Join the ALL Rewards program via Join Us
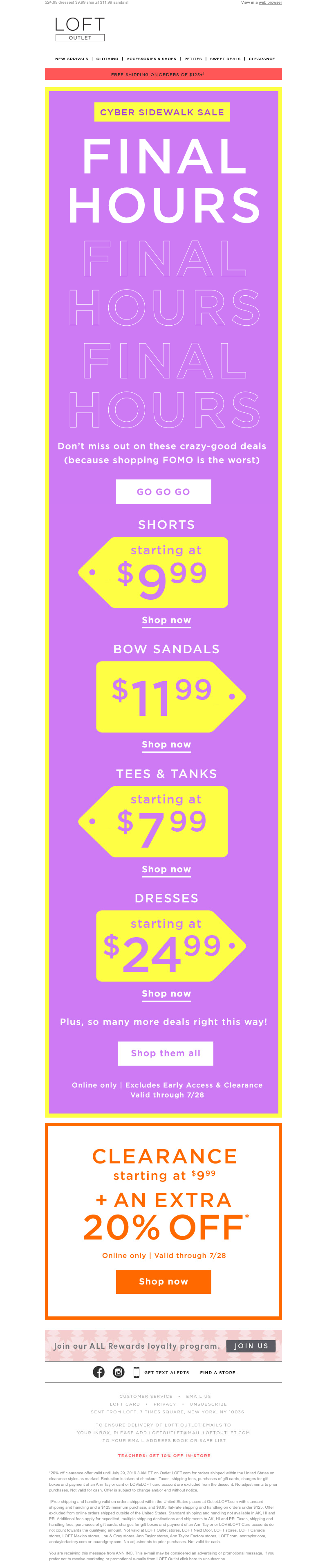 251,1346
